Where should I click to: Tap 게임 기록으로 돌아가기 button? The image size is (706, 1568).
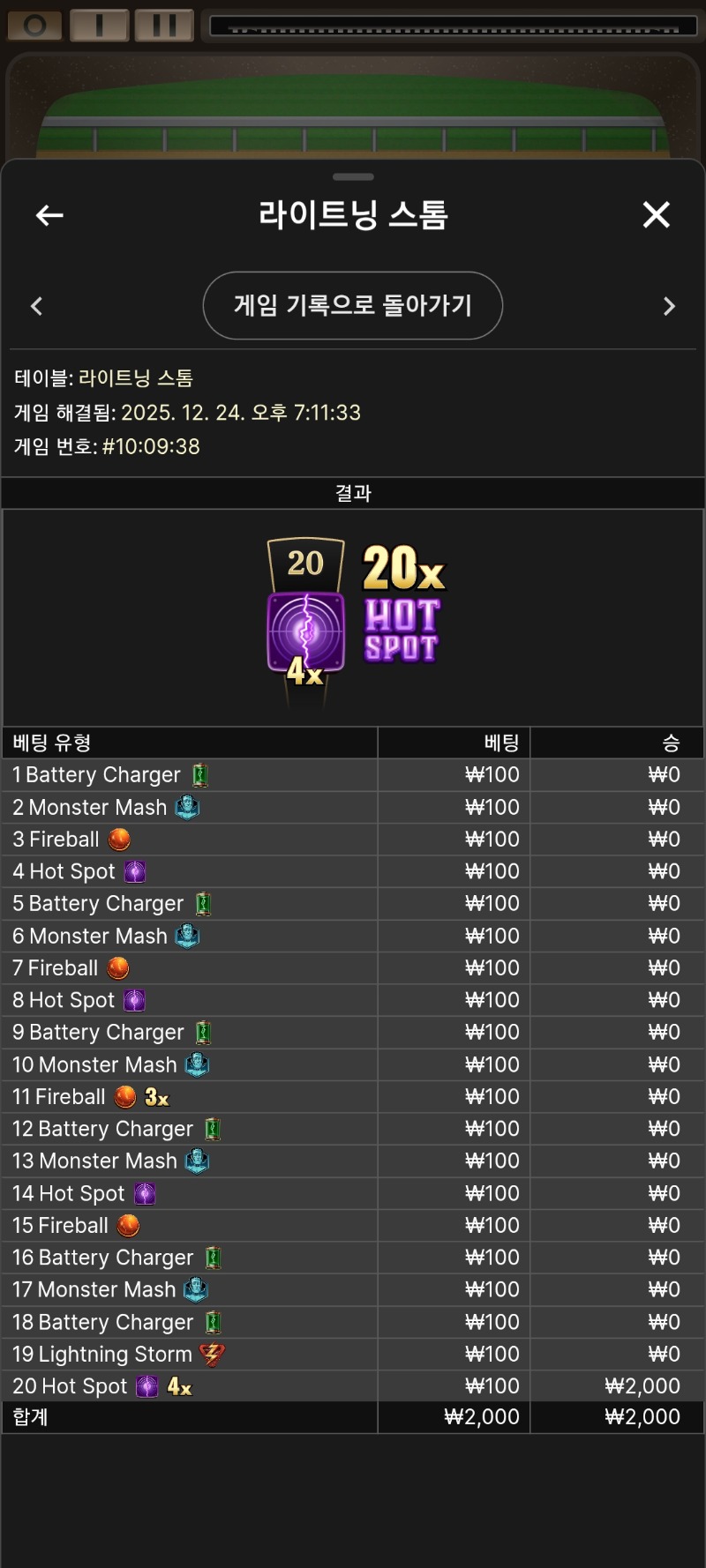click(353, 305)
